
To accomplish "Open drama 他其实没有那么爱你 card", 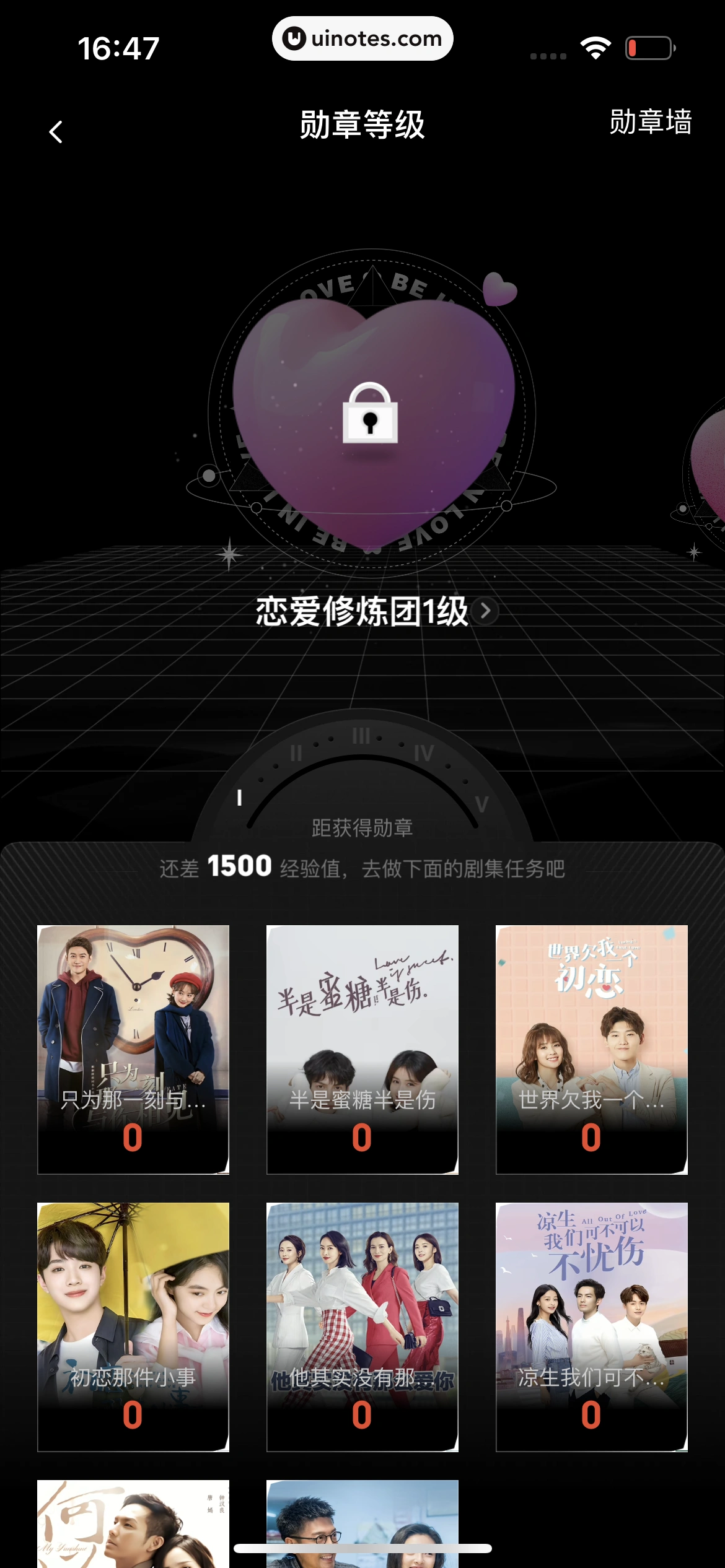I will pos(362,1326).
